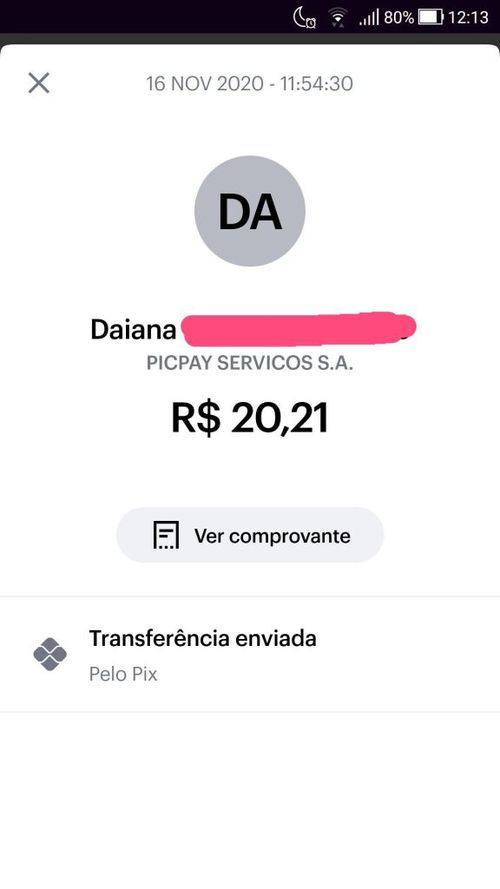This screenshot has height=889, width=500.
Task: Open Ver comprovante receipt
Action: 250,535
